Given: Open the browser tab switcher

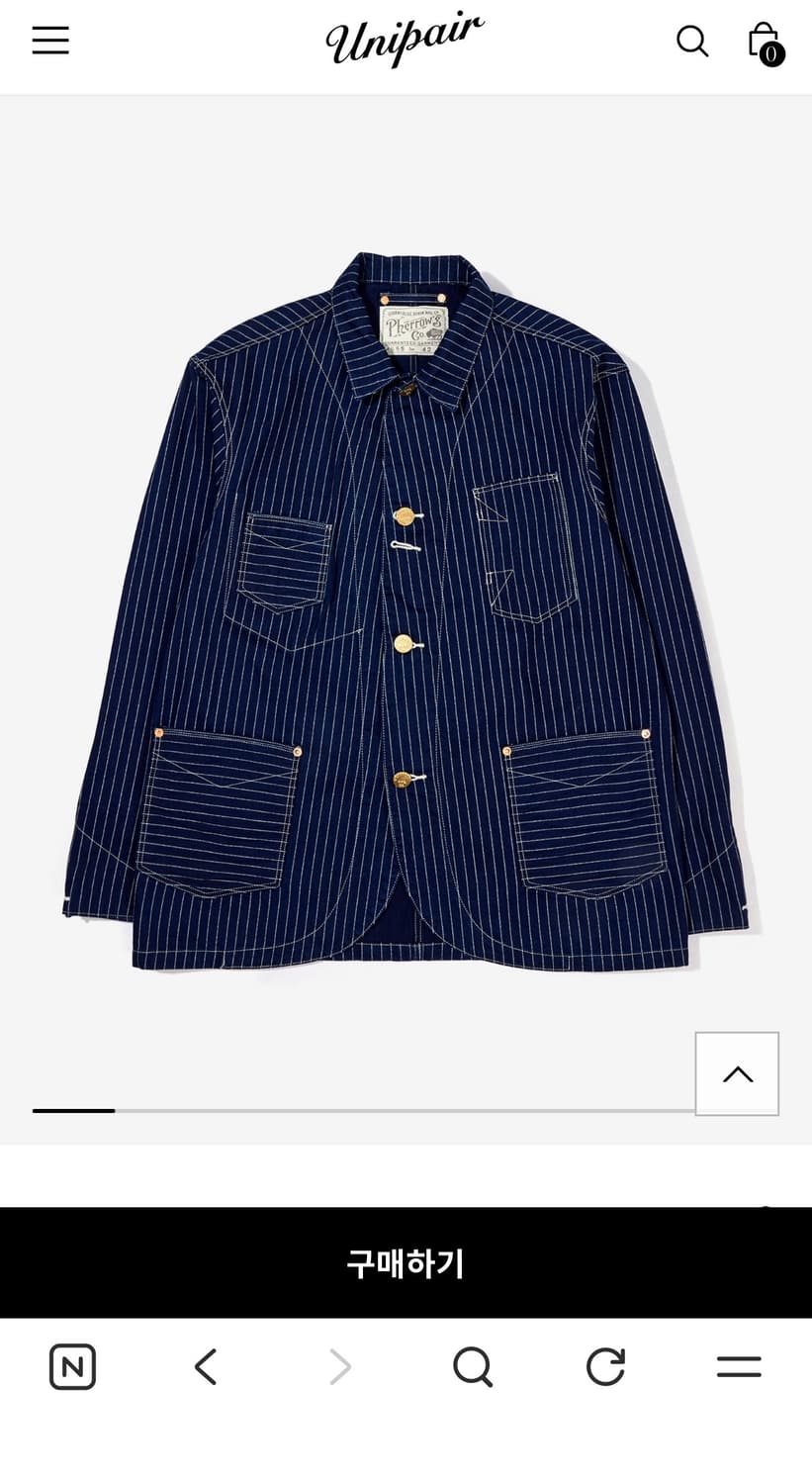Looking at the screenshot, I should click(738, 1365).
